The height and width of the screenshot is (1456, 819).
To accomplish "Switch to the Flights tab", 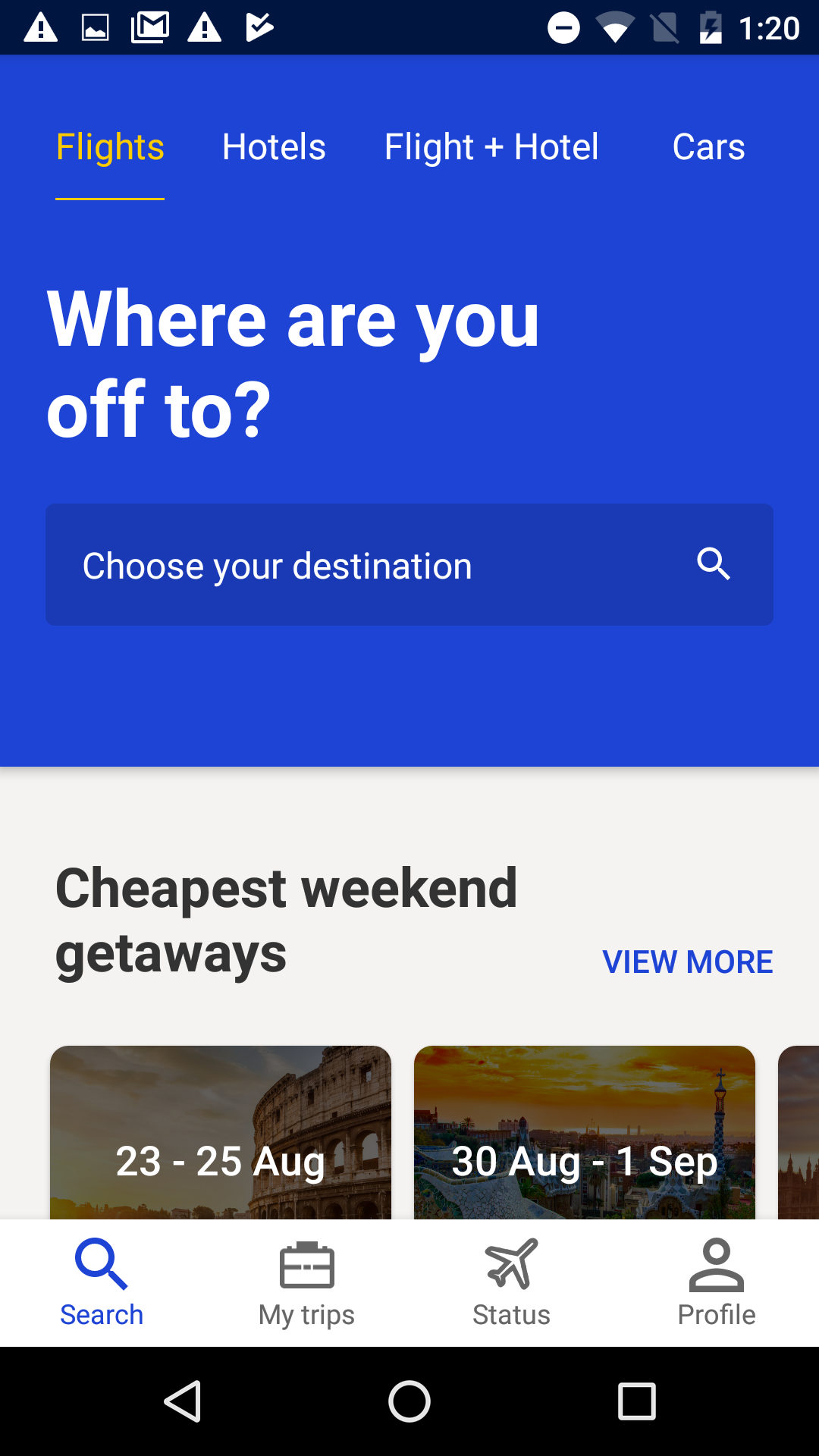I will [x=110, y=147].
